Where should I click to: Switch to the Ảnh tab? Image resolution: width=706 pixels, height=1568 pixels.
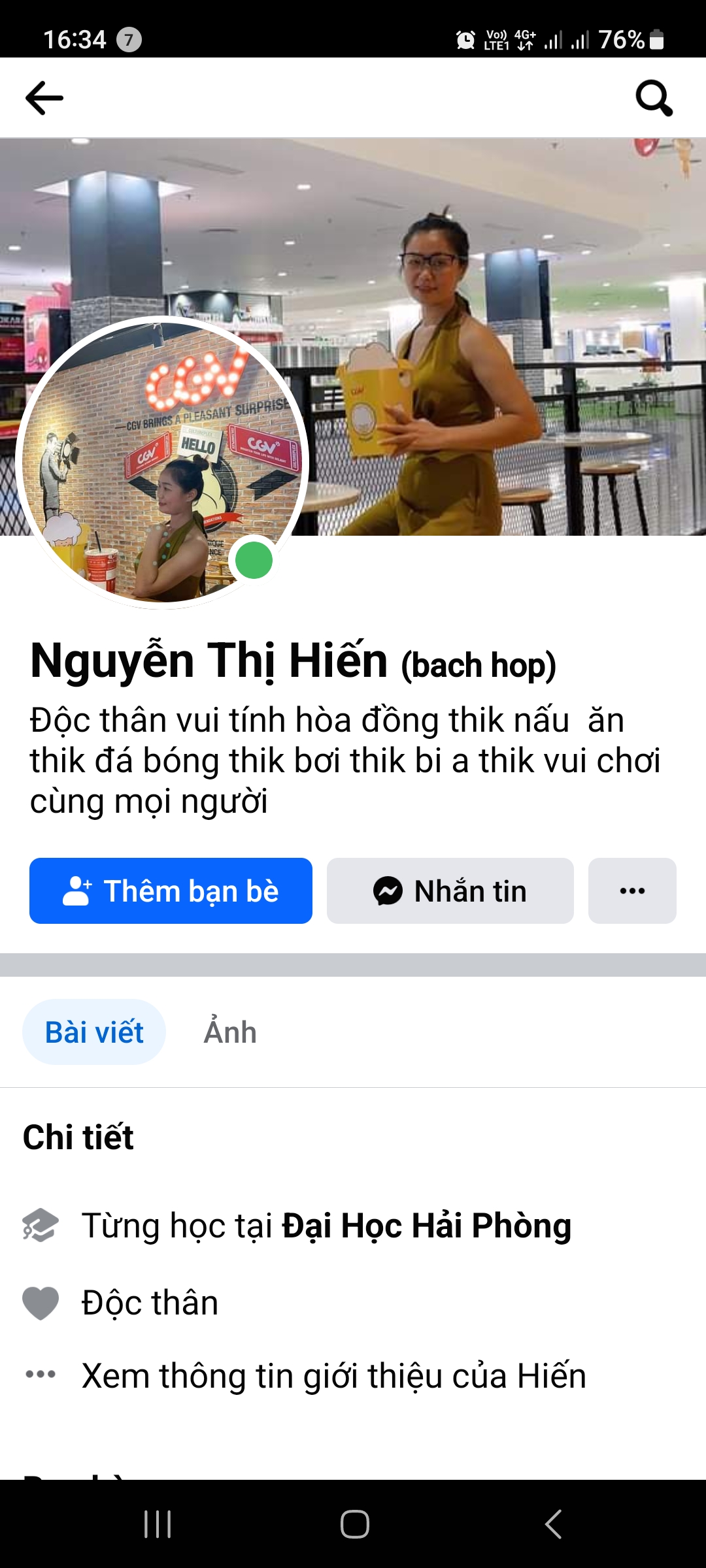[230, 1032]
